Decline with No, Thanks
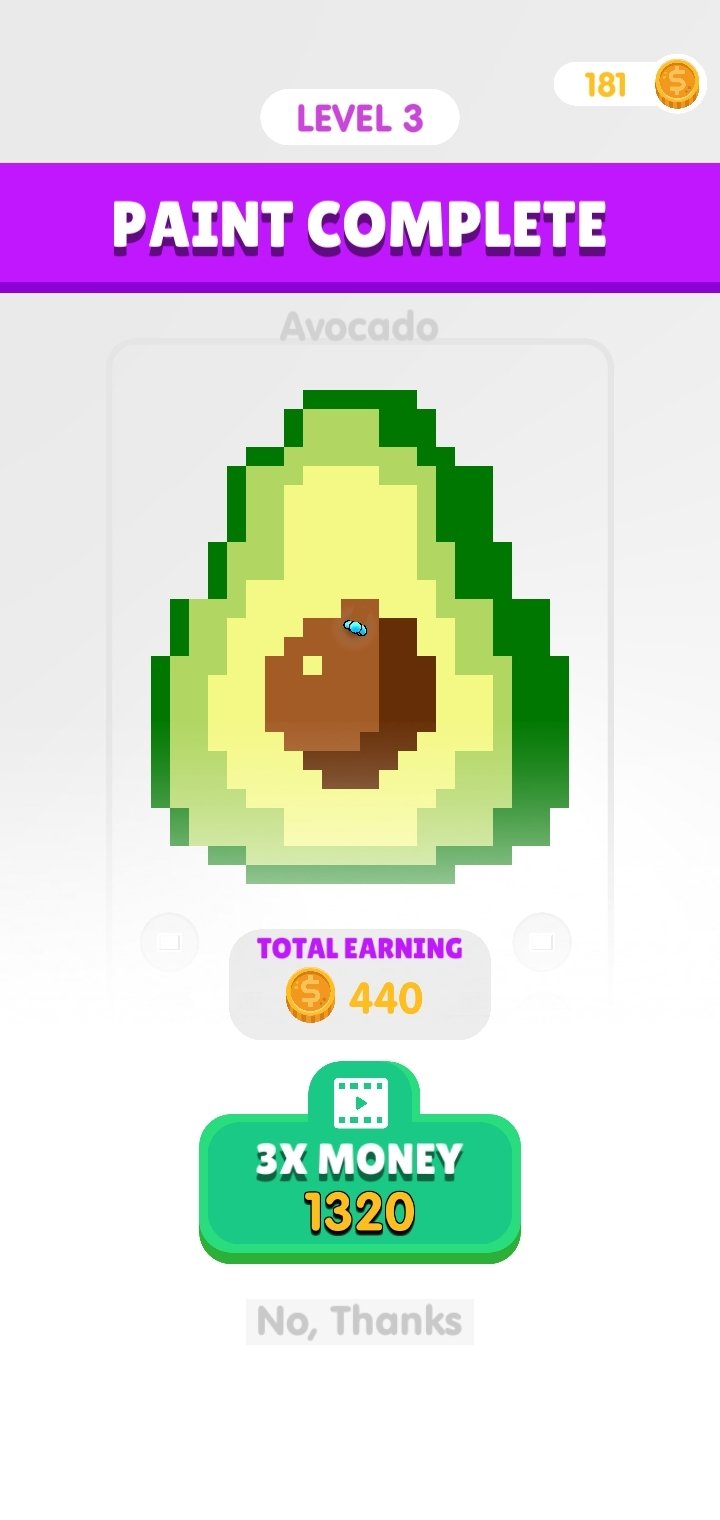This screenshot has height=1520, width=720. [360, 1321]
